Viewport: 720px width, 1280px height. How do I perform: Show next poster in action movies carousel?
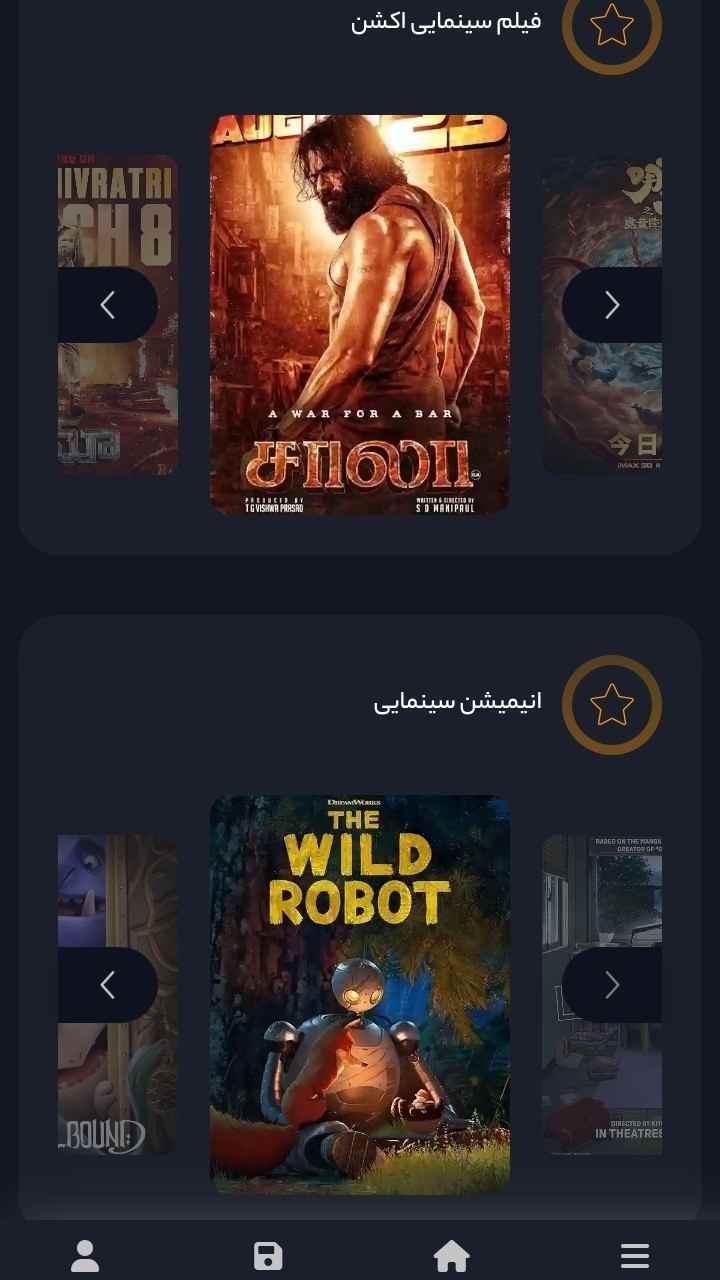click(x=612, y=305)
